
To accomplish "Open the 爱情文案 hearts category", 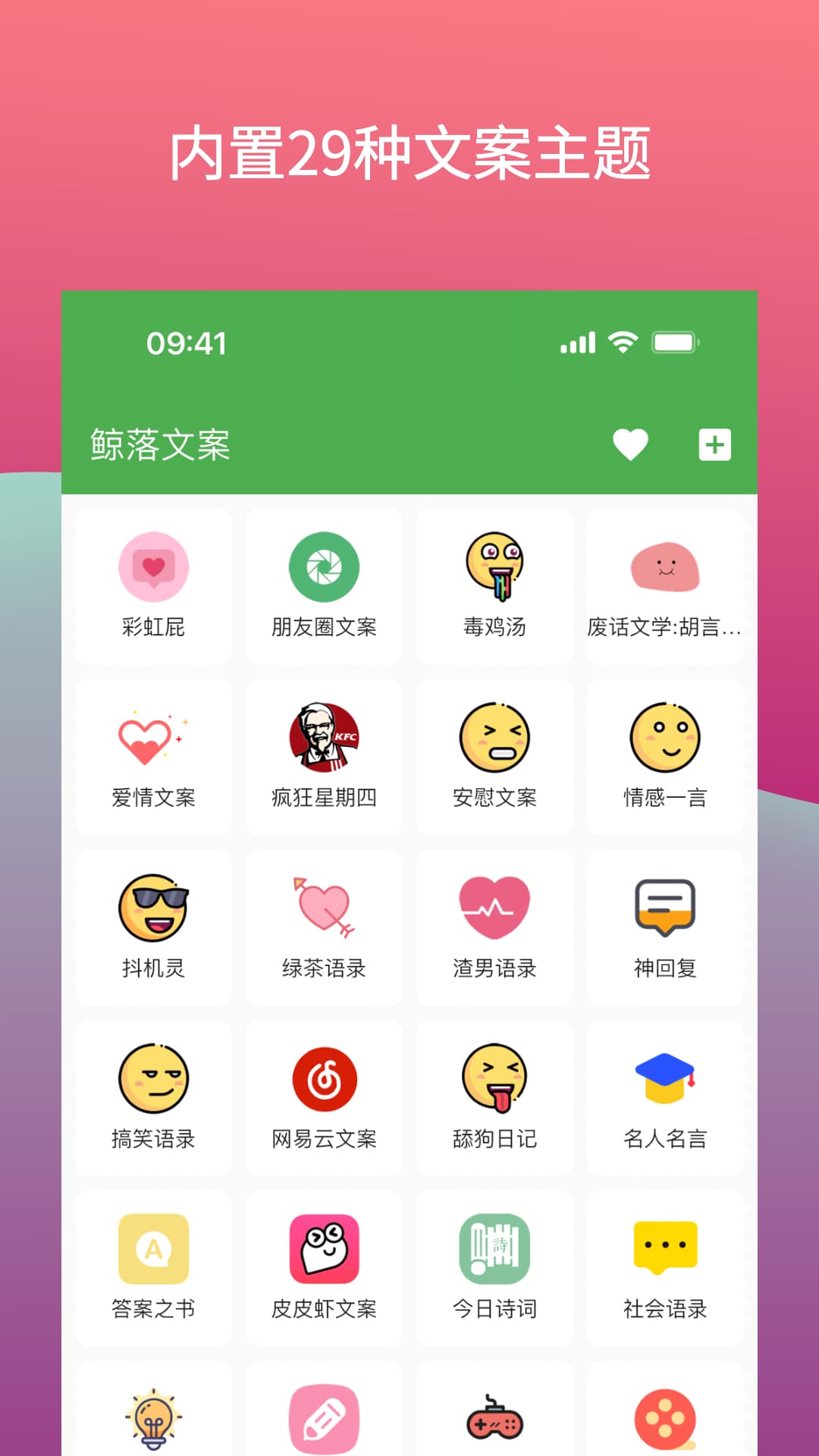I will point(153,755).
